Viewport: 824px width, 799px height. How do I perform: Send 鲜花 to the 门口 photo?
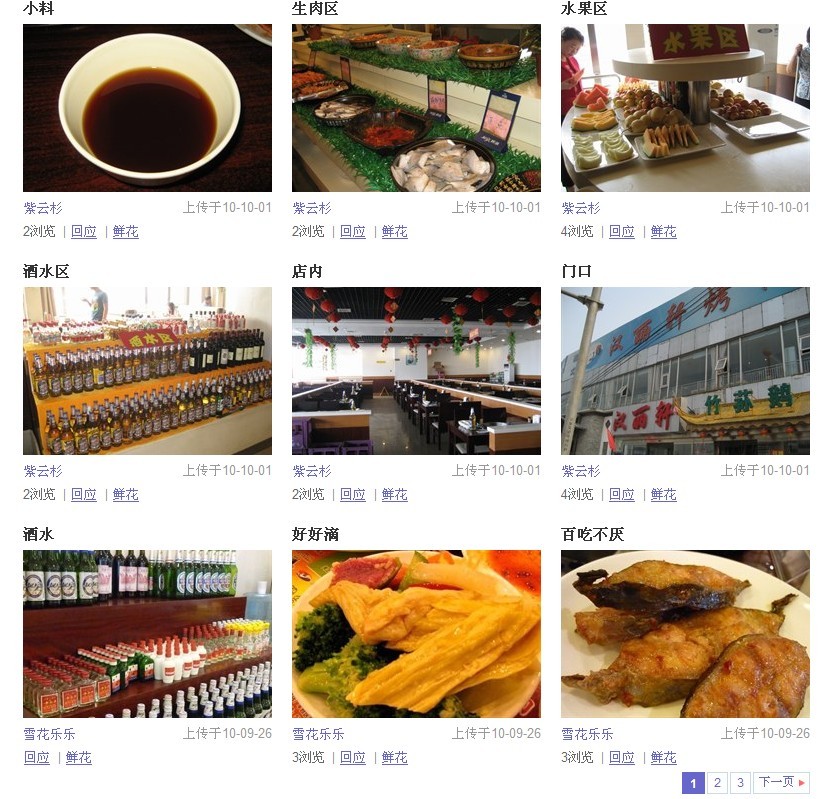tap(663, 494)
